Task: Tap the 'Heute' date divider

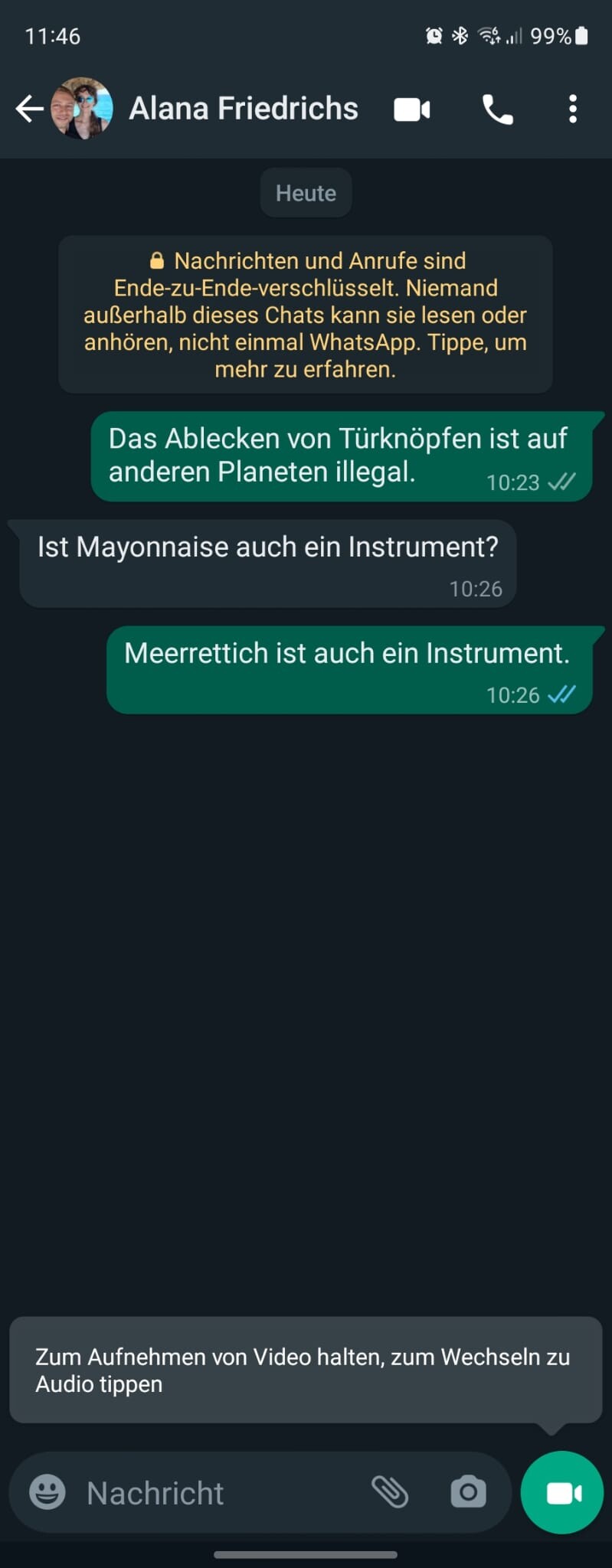Action: (x=306, y=192)
